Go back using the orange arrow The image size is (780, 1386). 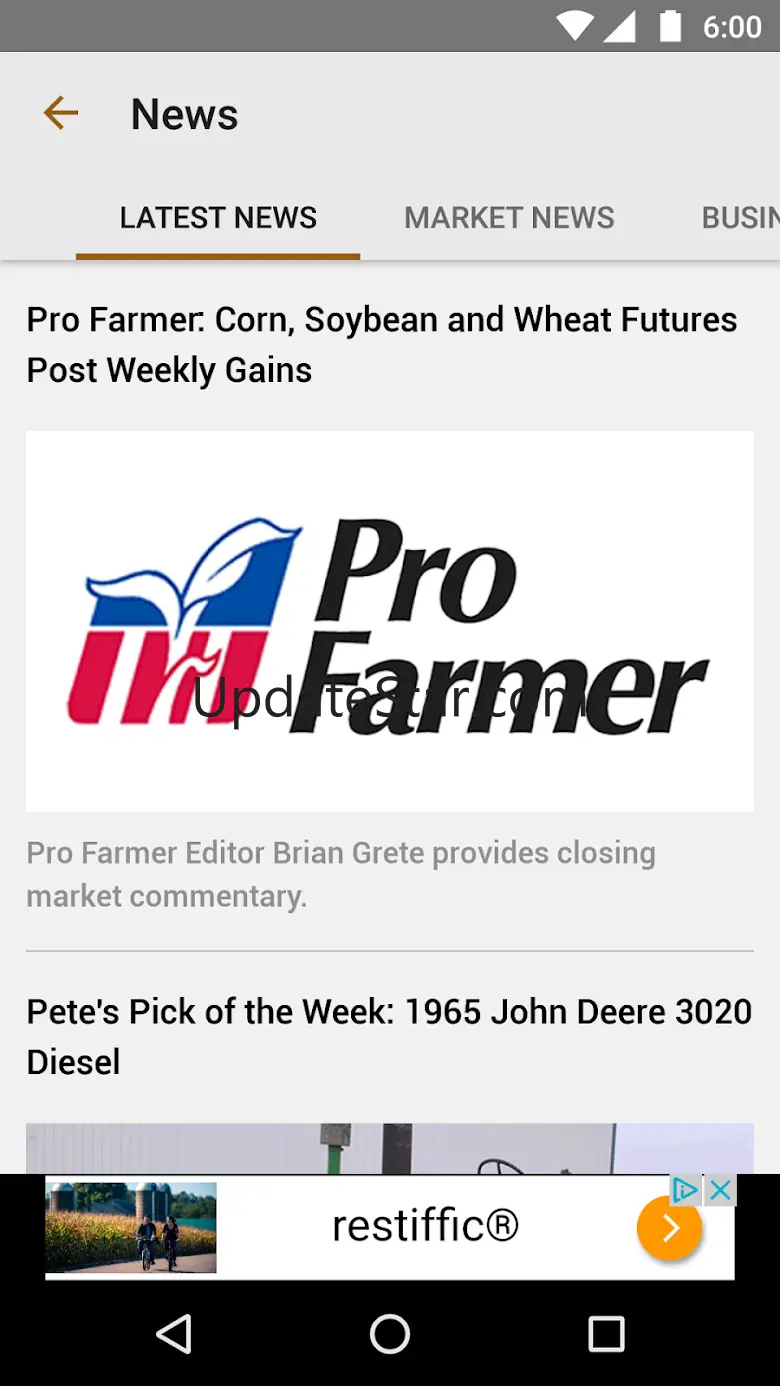click(x=61, y=113)
